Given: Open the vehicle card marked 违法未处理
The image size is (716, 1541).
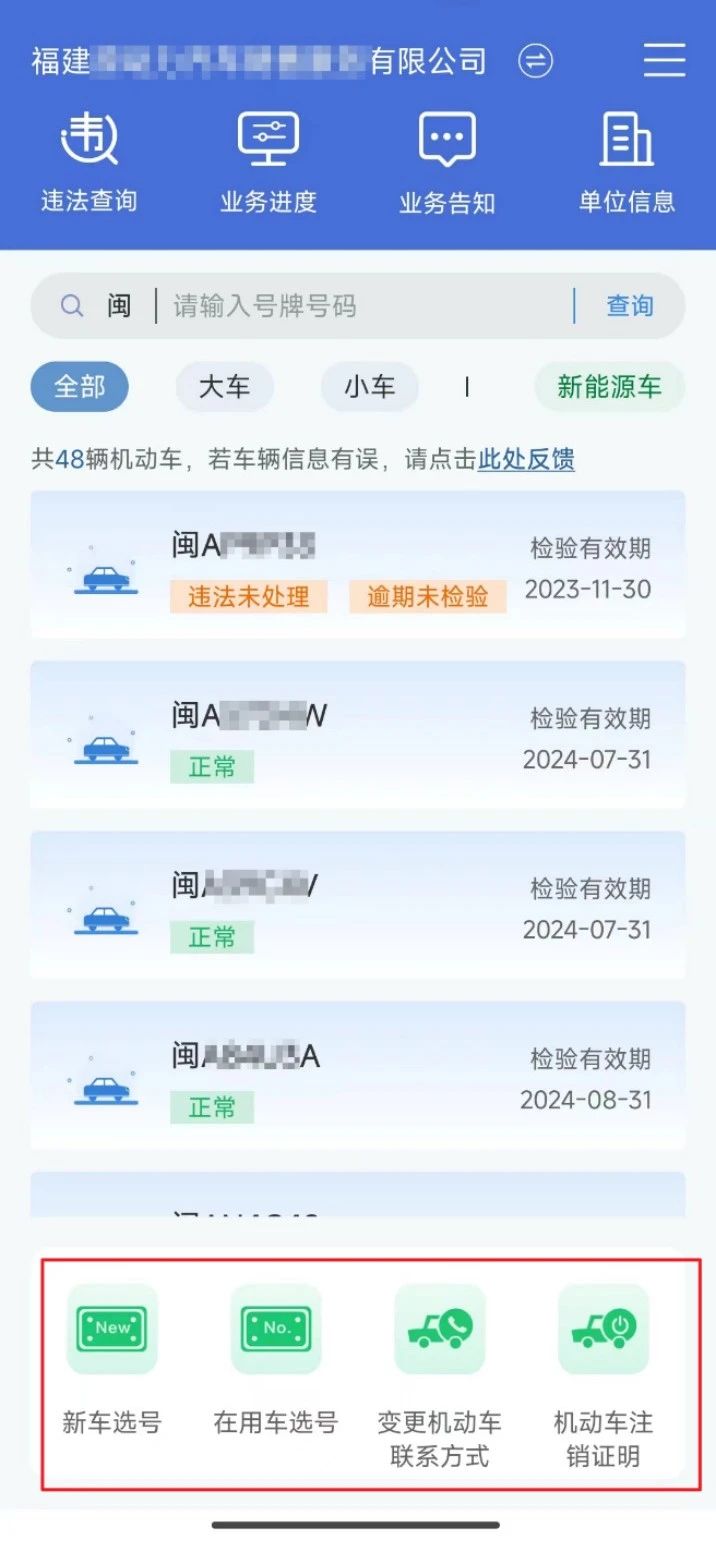Looking at the screenshot, I should pos(358,565).
